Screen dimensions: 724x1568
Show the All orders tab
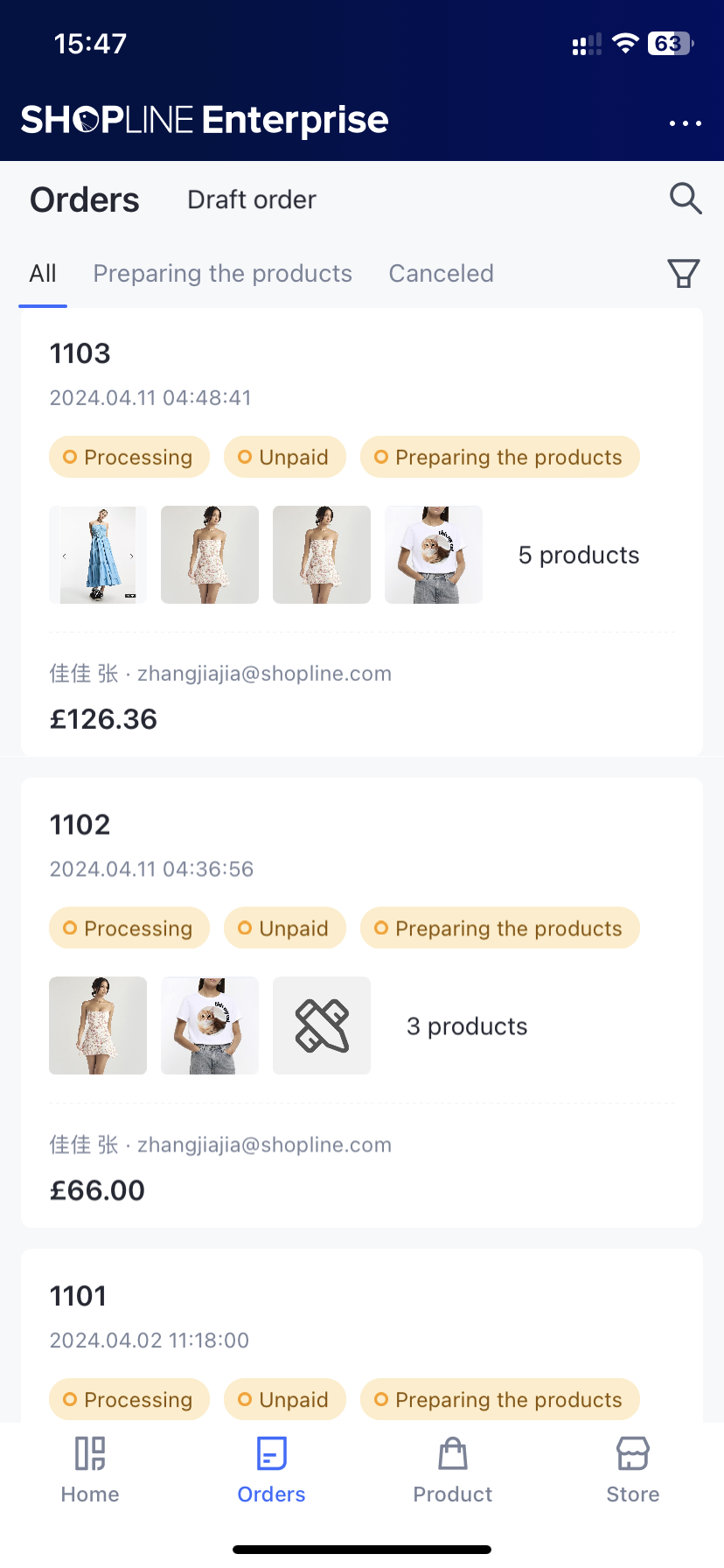(x=43, y=274)
